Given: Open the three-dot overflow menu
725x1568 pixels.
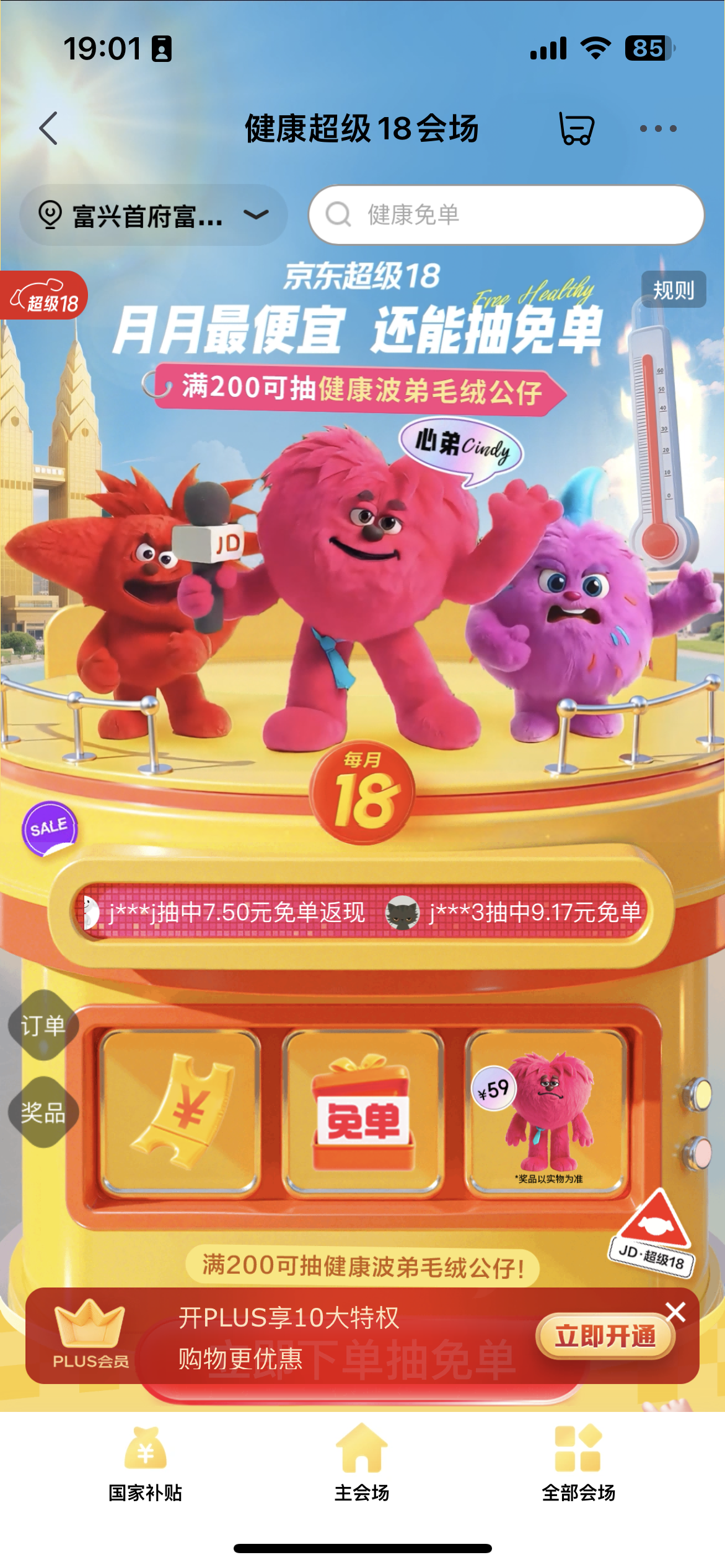Looking at the screenshot, I should pyautogui.click(x=657, y=129).
